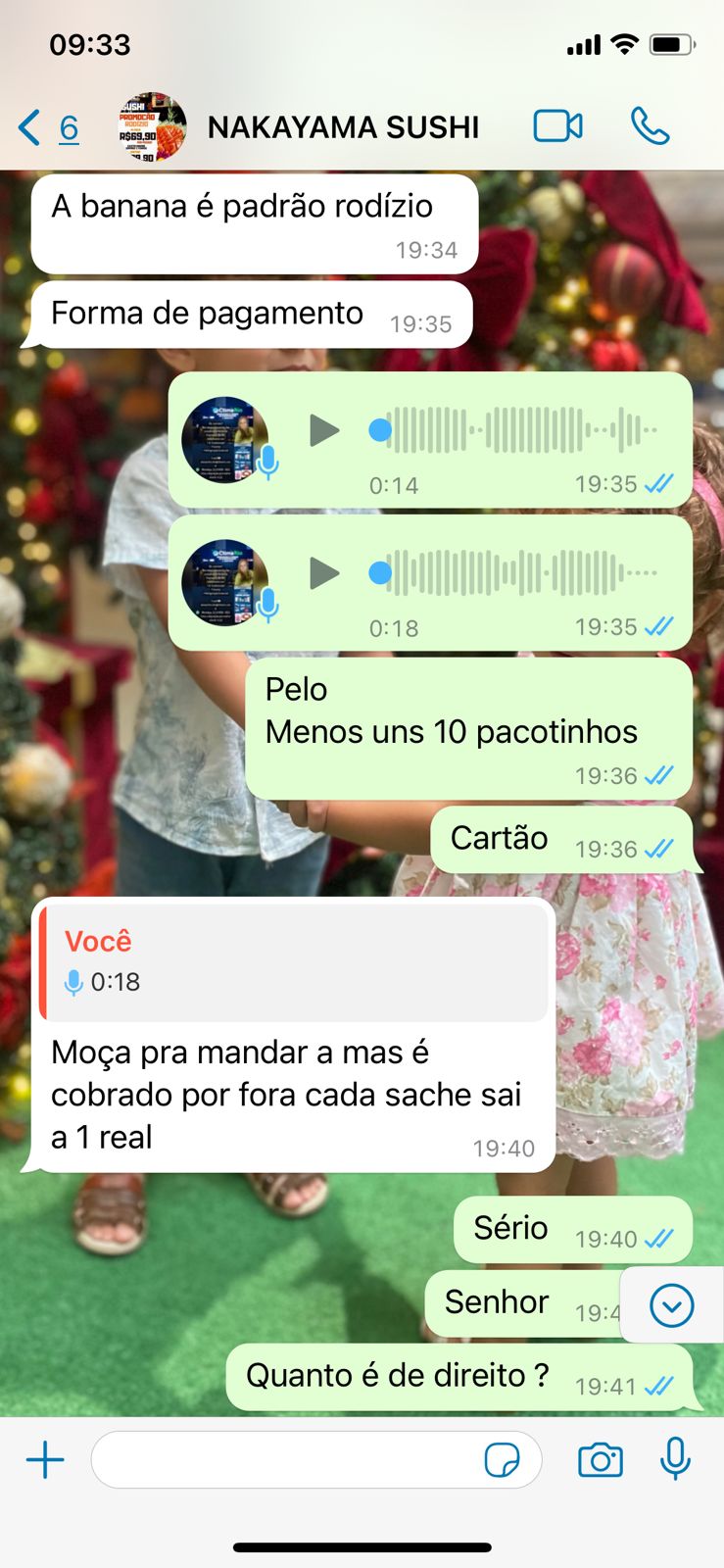724x1568 pixels.
Task: Start a video call with NAKAYAMA SUSHI
Action: [557, 126]
